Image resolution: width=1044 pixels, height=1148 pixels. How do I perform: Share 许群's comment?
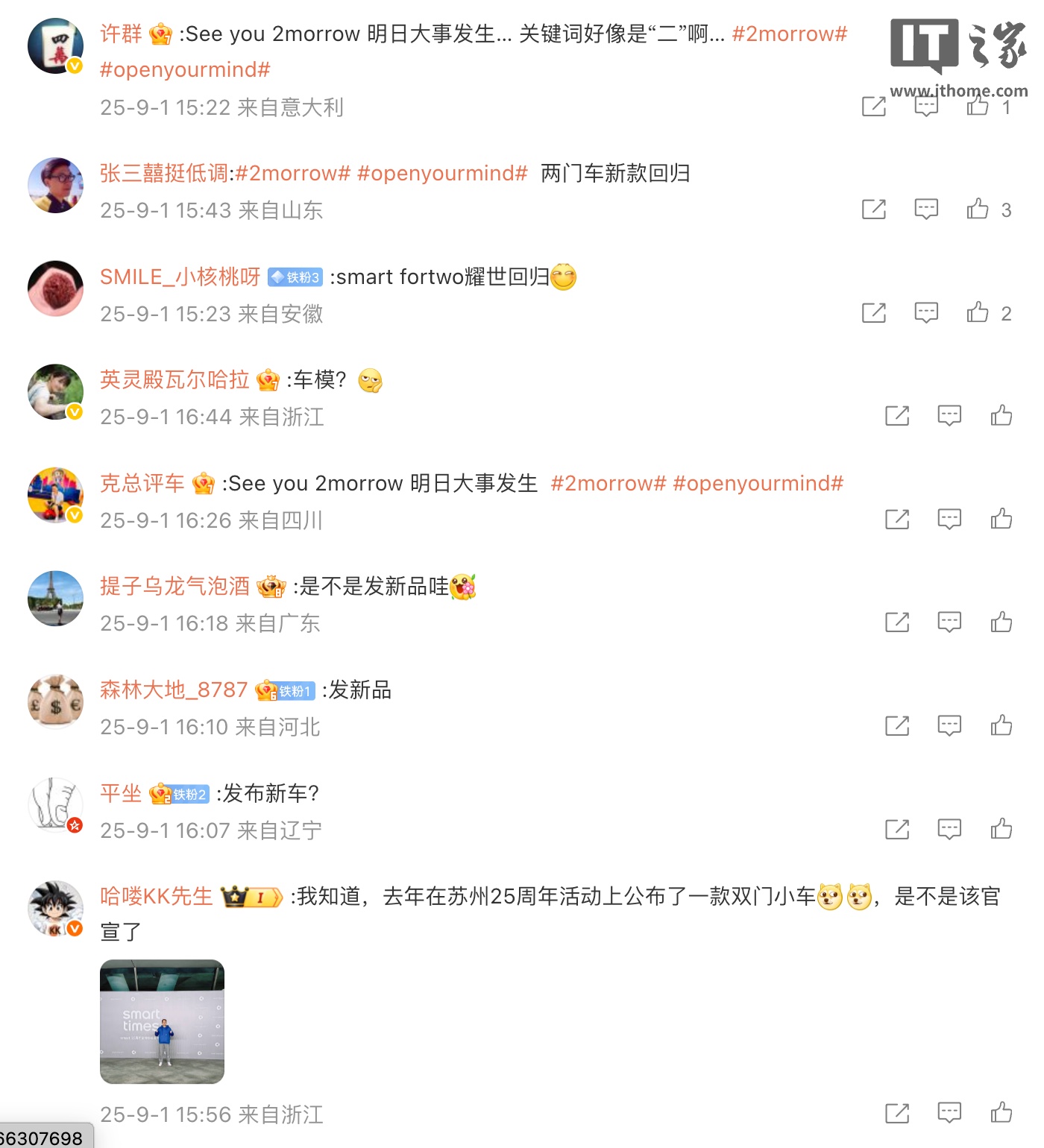pos(874,107)
